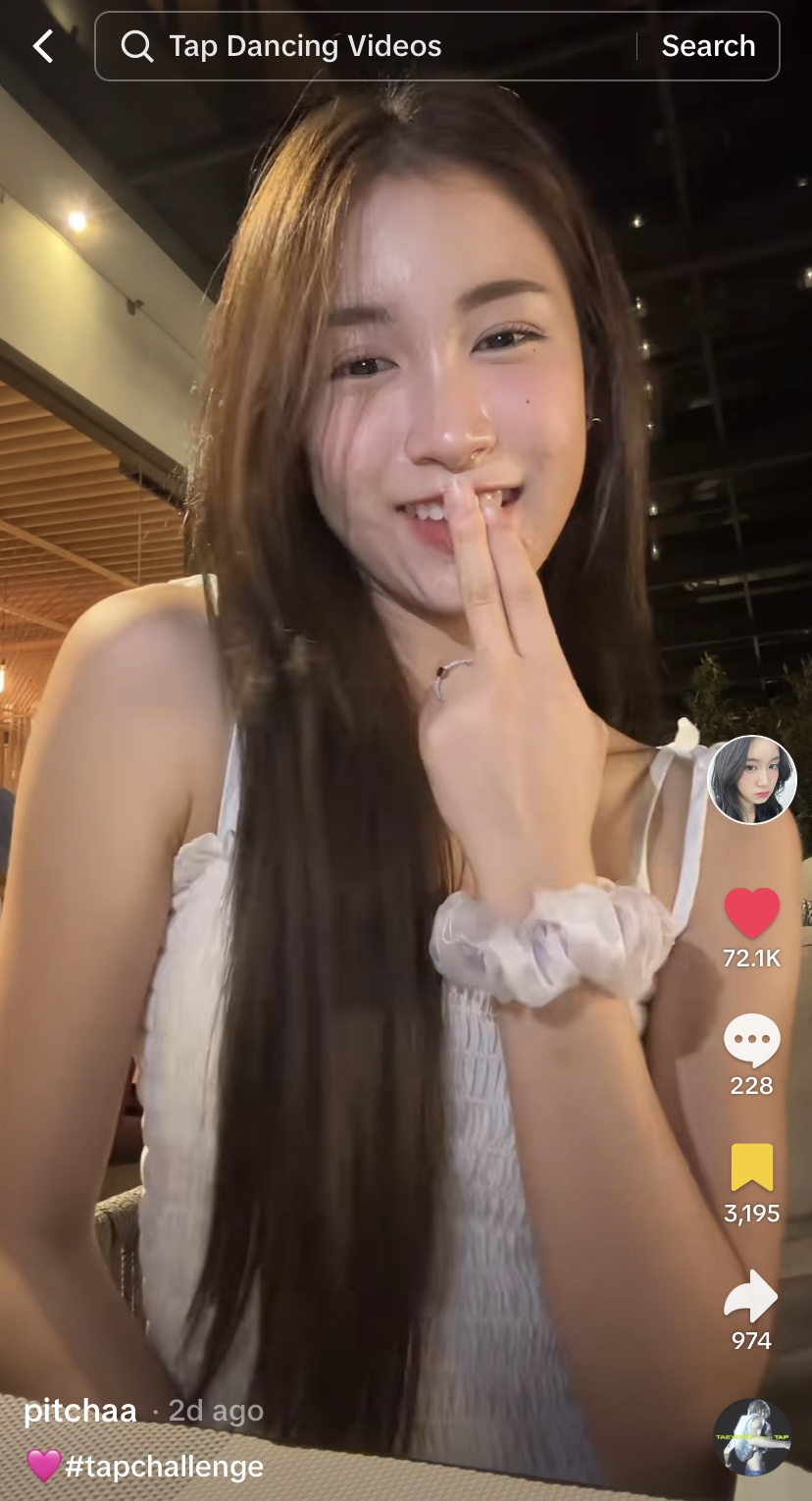Open the comments on this video
The height and width of the screenshot is (1501, 812).
click(x=752, y=1041)
